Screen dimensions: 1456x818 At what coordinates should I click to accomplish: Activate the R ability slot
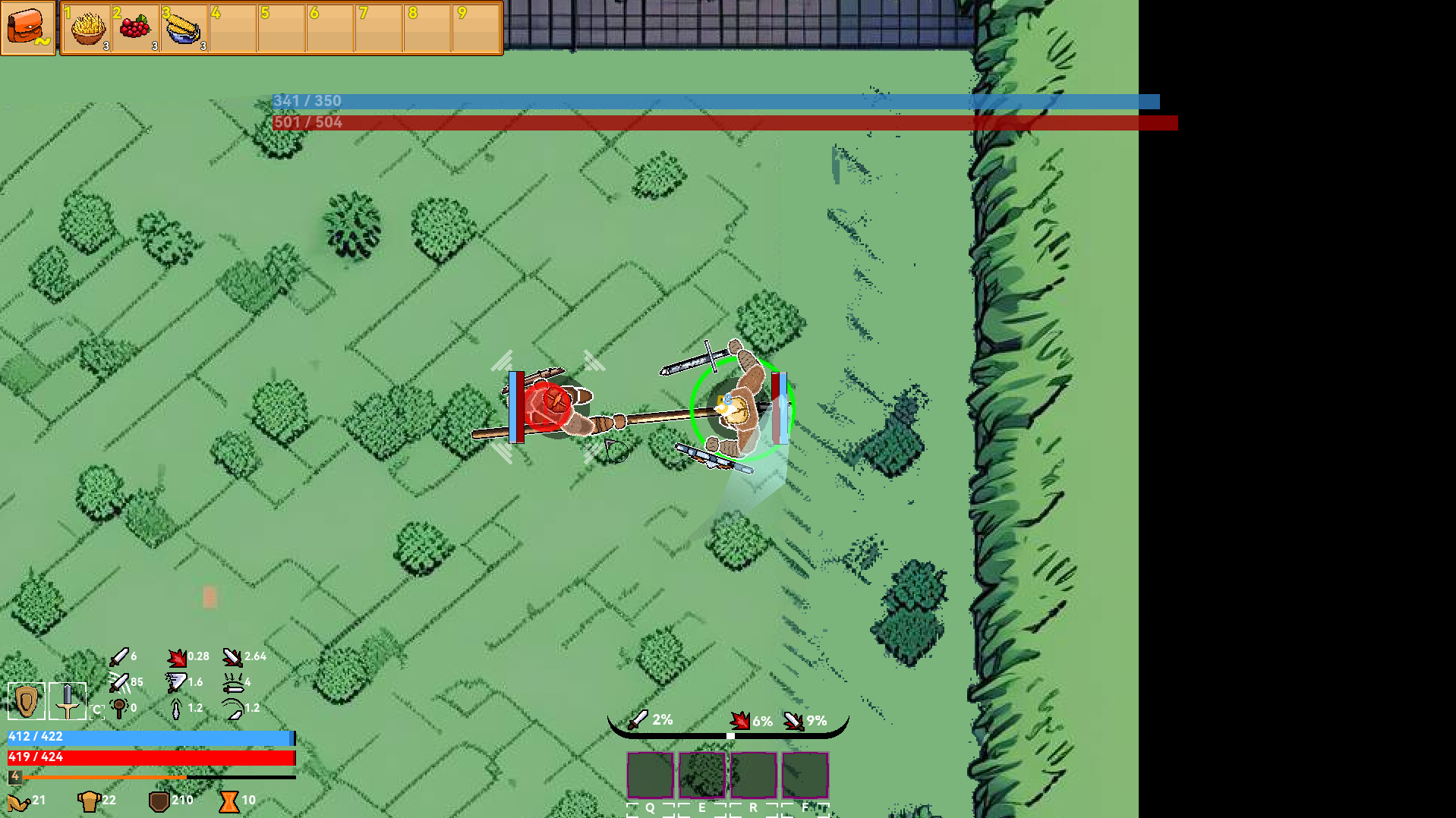(x=754, y=775)
